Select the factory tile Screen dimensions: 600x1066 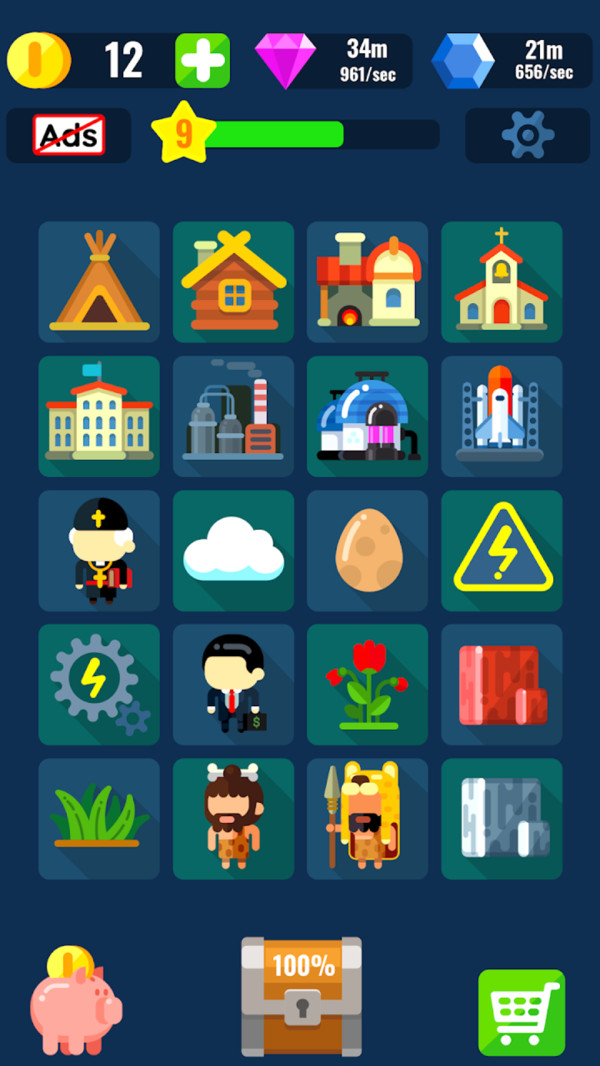tap(233, 416)
